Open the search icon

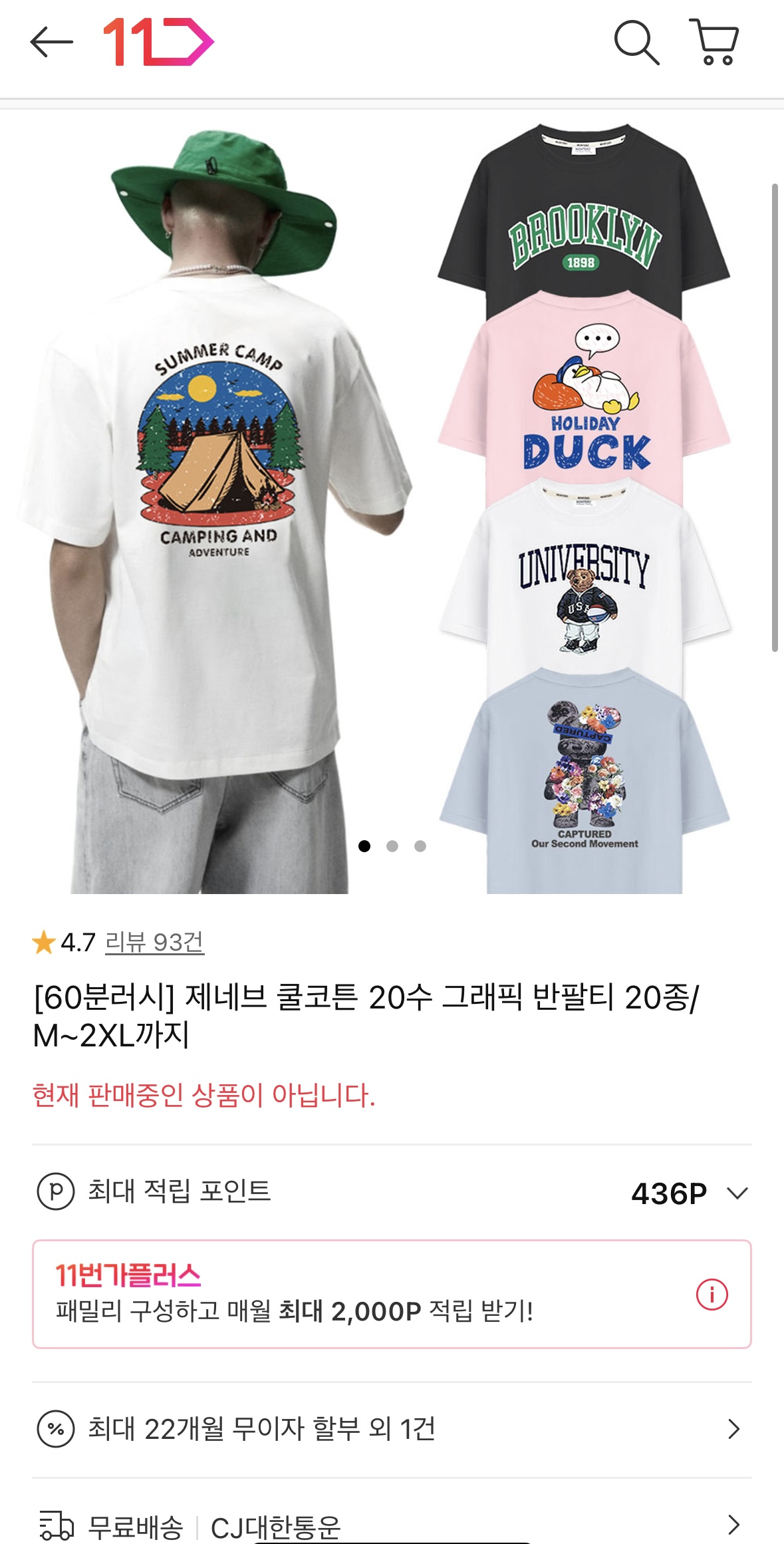[636, 43]
